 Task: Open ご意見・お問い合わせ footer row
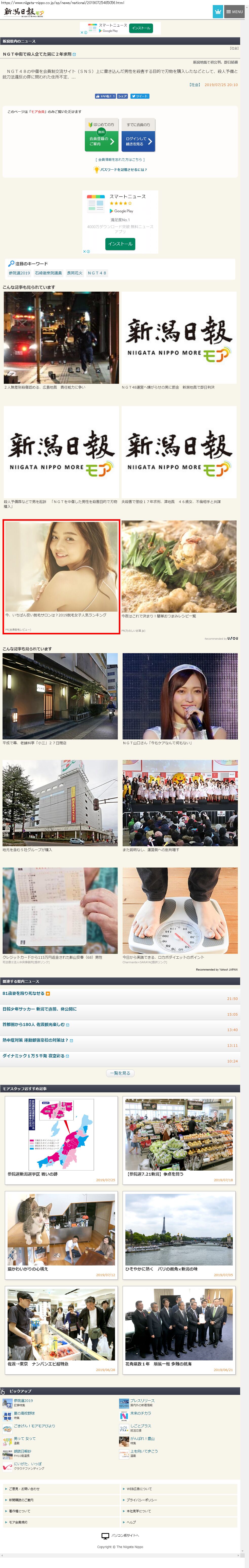24,1489
